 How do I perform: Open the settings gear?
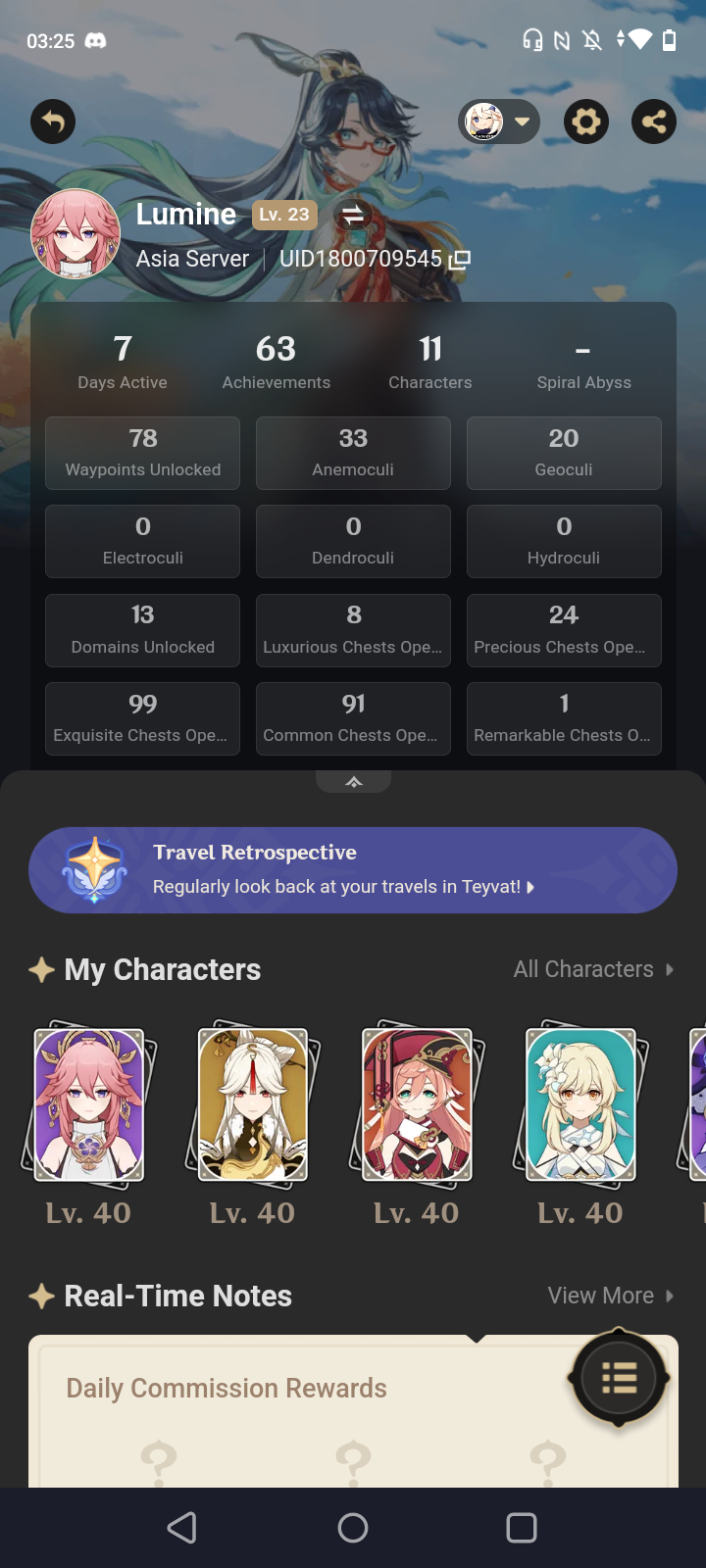click(586, 122)
